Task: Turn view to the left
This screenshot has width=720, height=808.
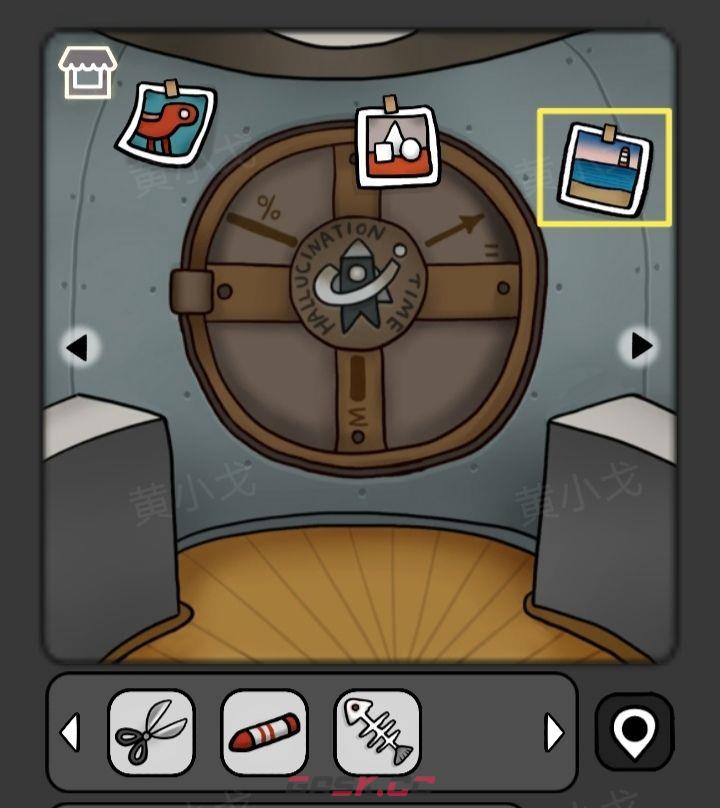Action: coord(77,348)
